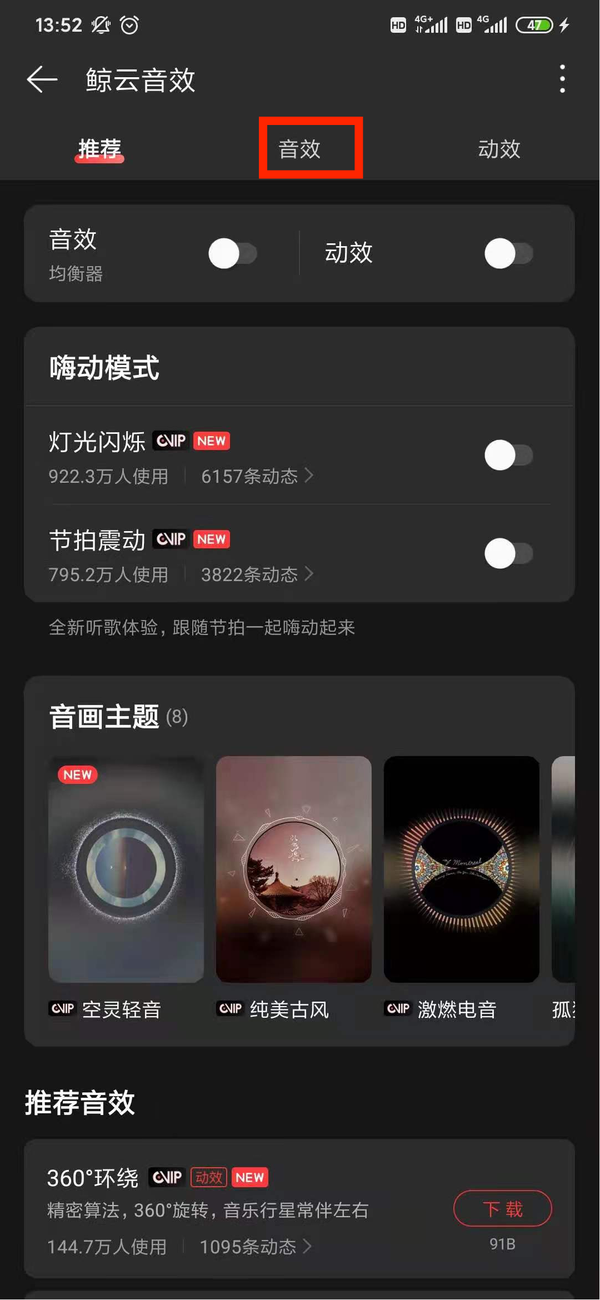The width and height of the screenshot is (600, 1300).
Task: Select the 激燃电音 theme
Action: (461, 868)
